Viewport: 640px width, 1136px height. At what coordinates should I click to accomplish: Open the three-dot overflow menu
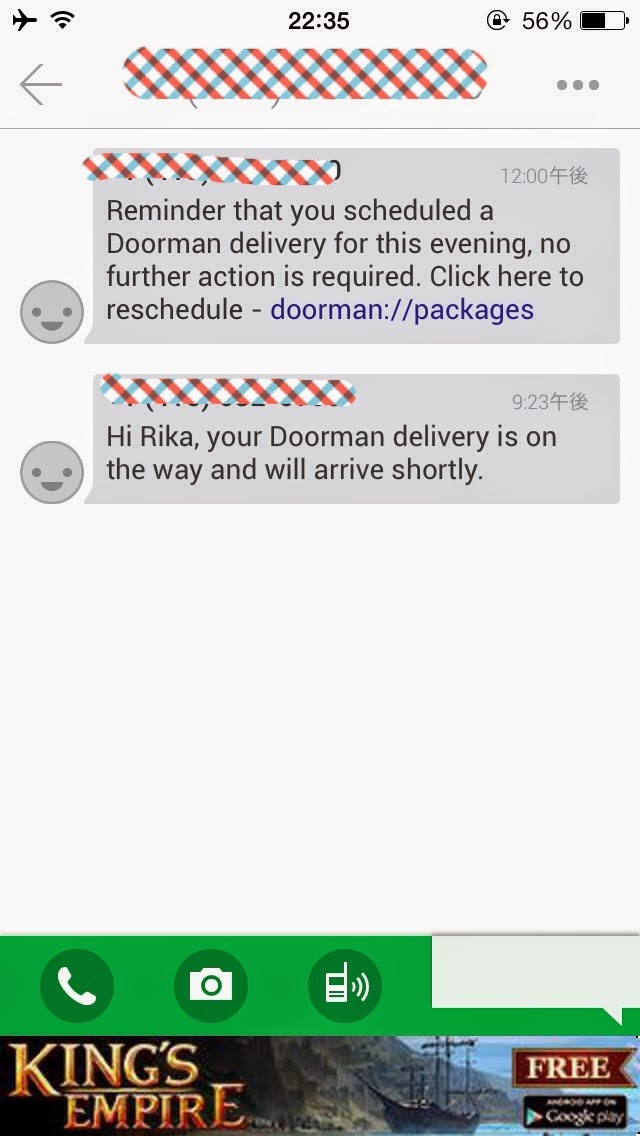pyautogui.click(x=578, y=85)
